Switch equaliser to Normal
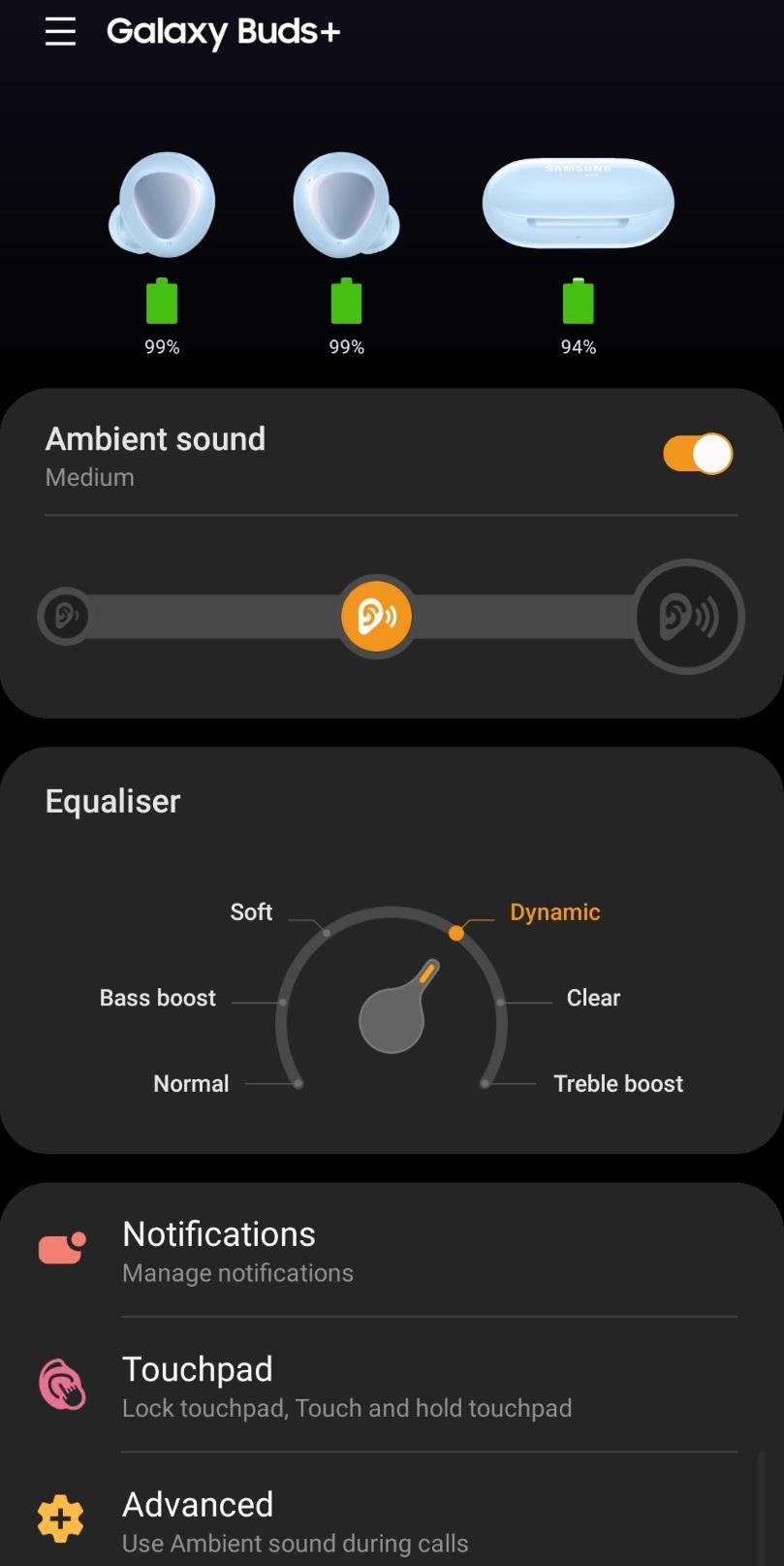Viewport: 784px width, 1566px height. (x=191, y=1084)
